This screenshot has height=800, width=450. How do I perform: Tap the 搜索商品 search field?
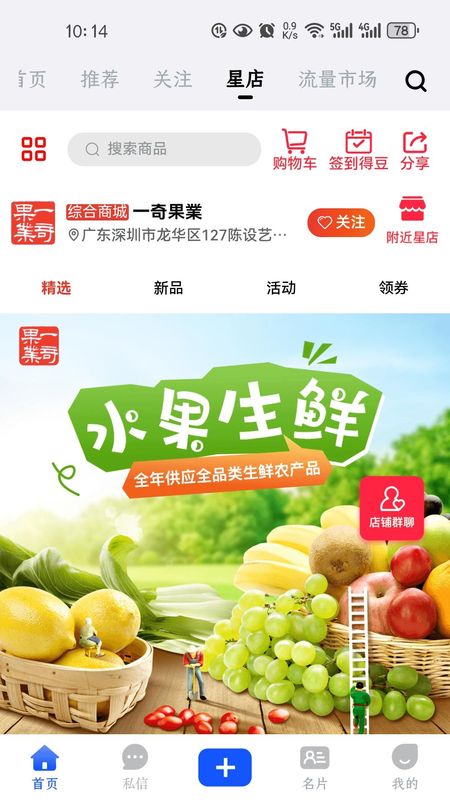[164, 149]
